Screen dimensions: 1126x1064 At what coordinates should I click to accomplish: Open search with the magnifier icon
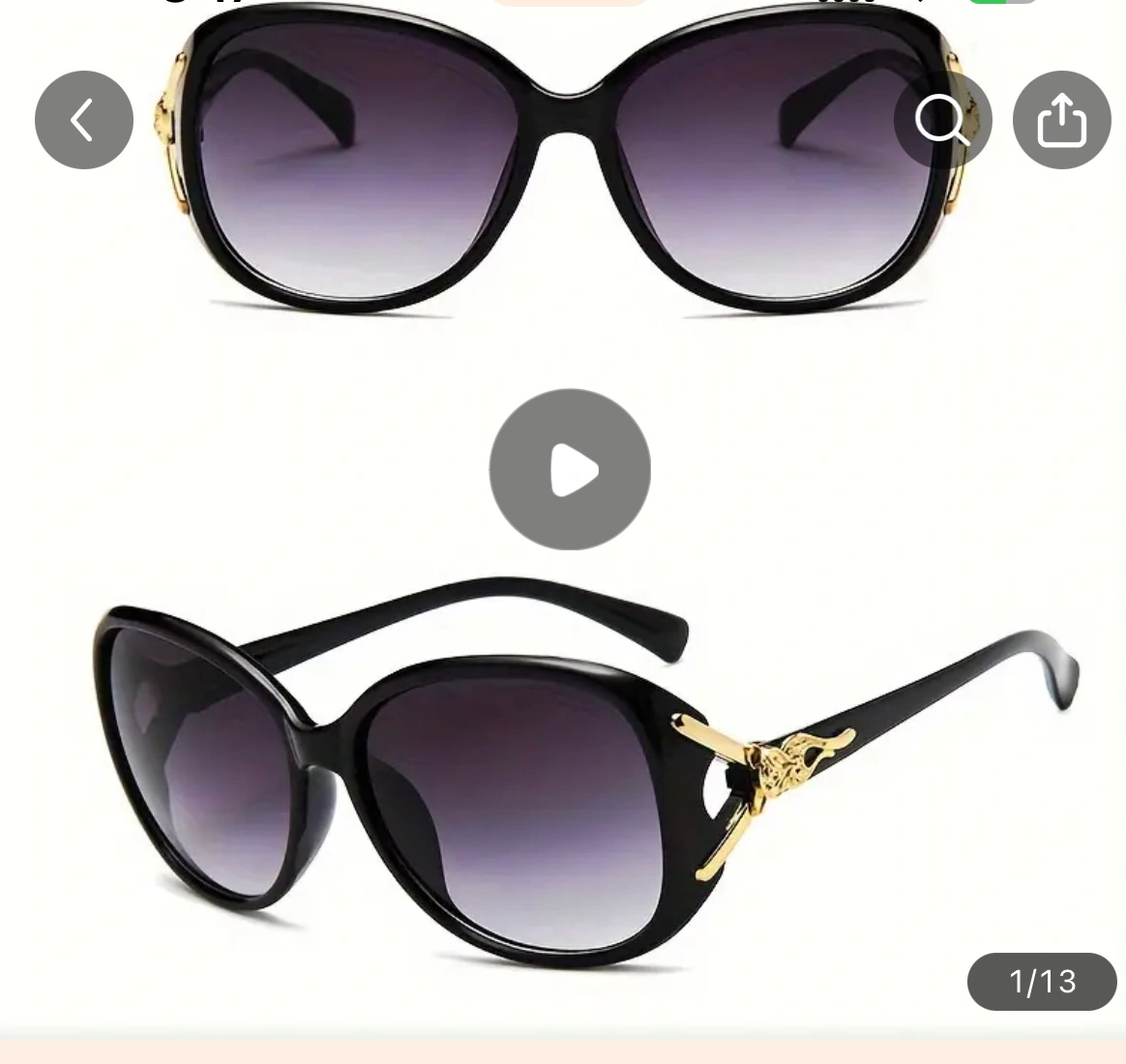[x=942, y=120]
